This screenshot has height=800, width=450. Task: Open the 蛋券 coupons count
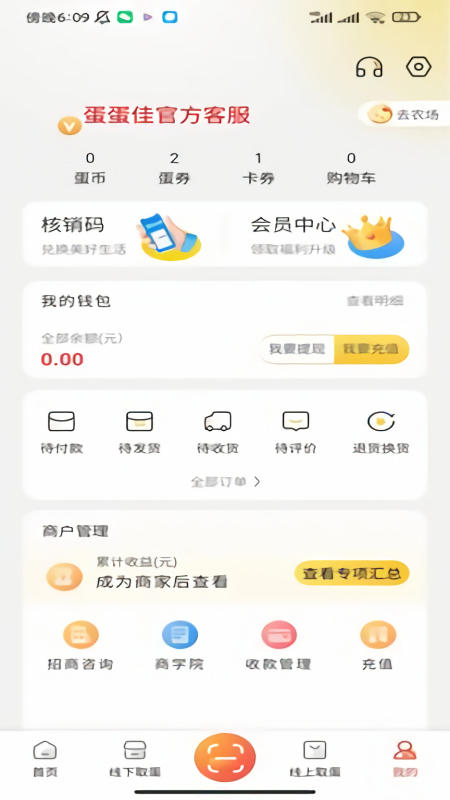tap(174, 168)
